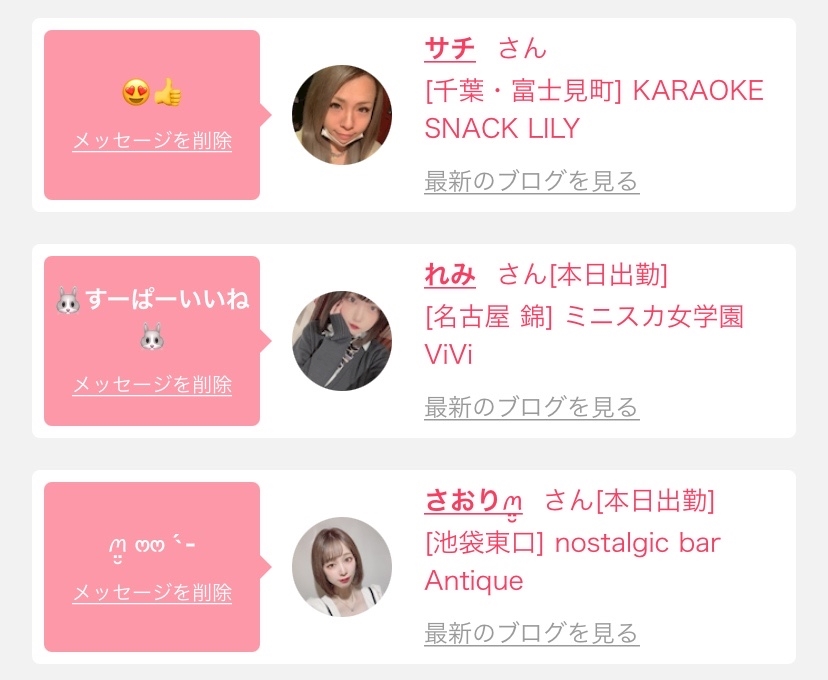The image size is (828, 680).
Task: View れみ's latest blog
Action: click(x=531, y=408)
